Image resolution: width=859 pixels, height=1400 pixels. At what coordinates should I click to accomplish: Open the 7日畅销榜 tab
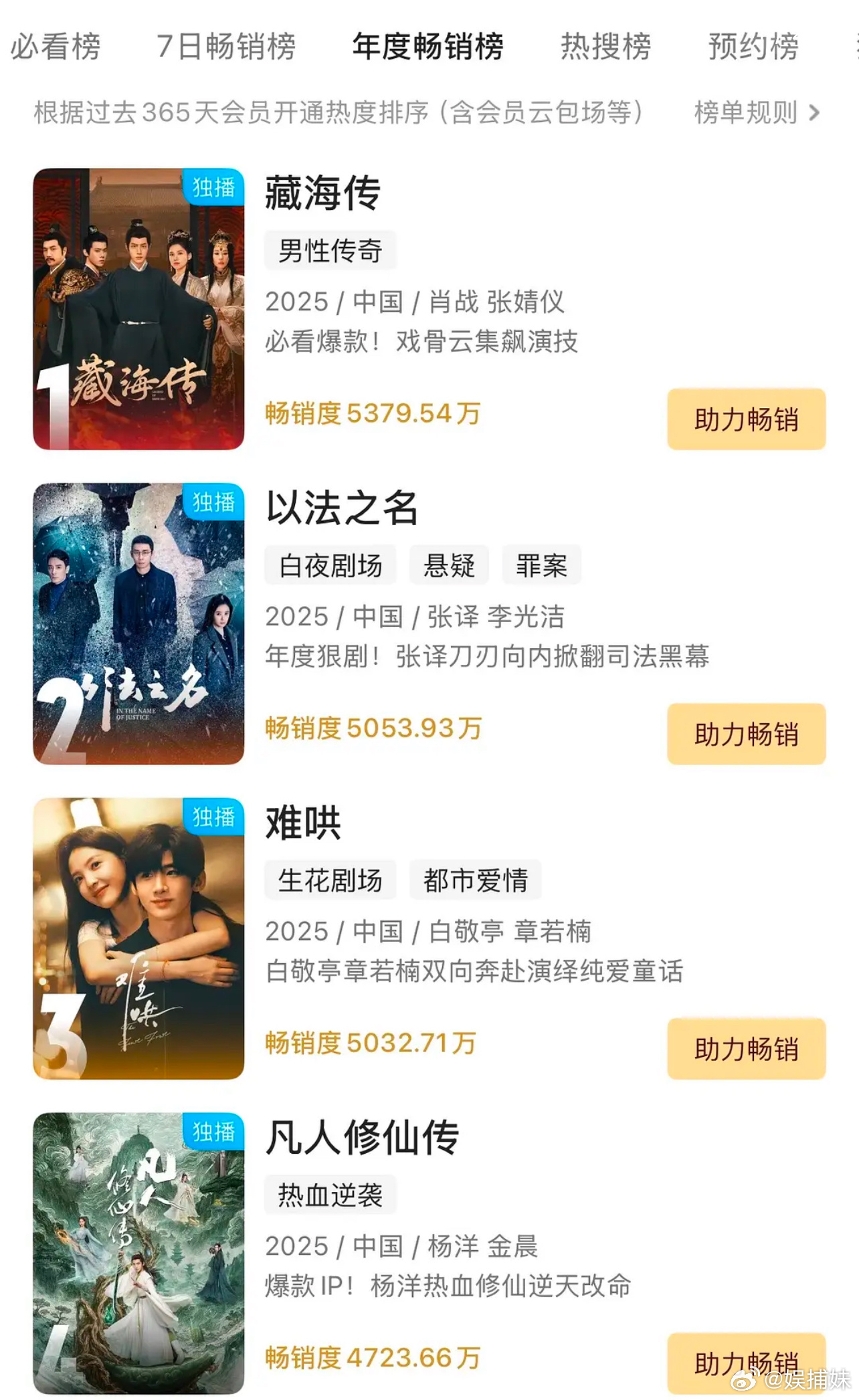(x=226, y=47)
